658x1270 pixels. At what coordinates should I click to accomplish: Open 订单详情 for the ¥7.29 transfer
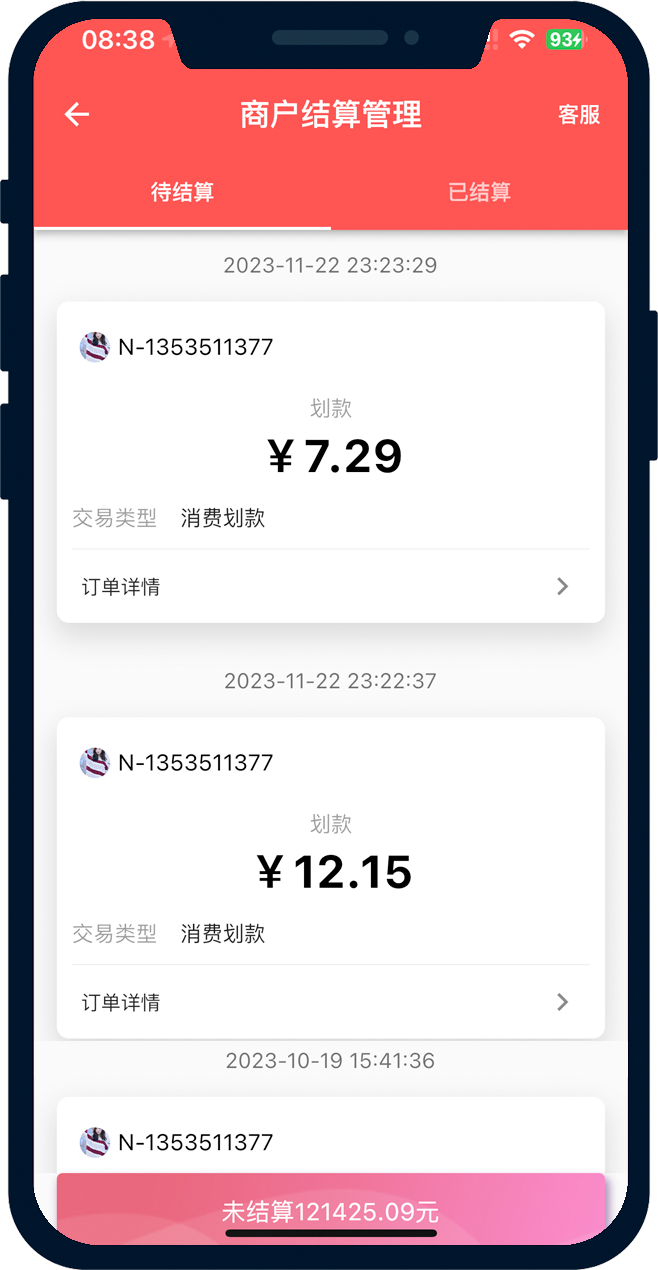tap(330, 587)
